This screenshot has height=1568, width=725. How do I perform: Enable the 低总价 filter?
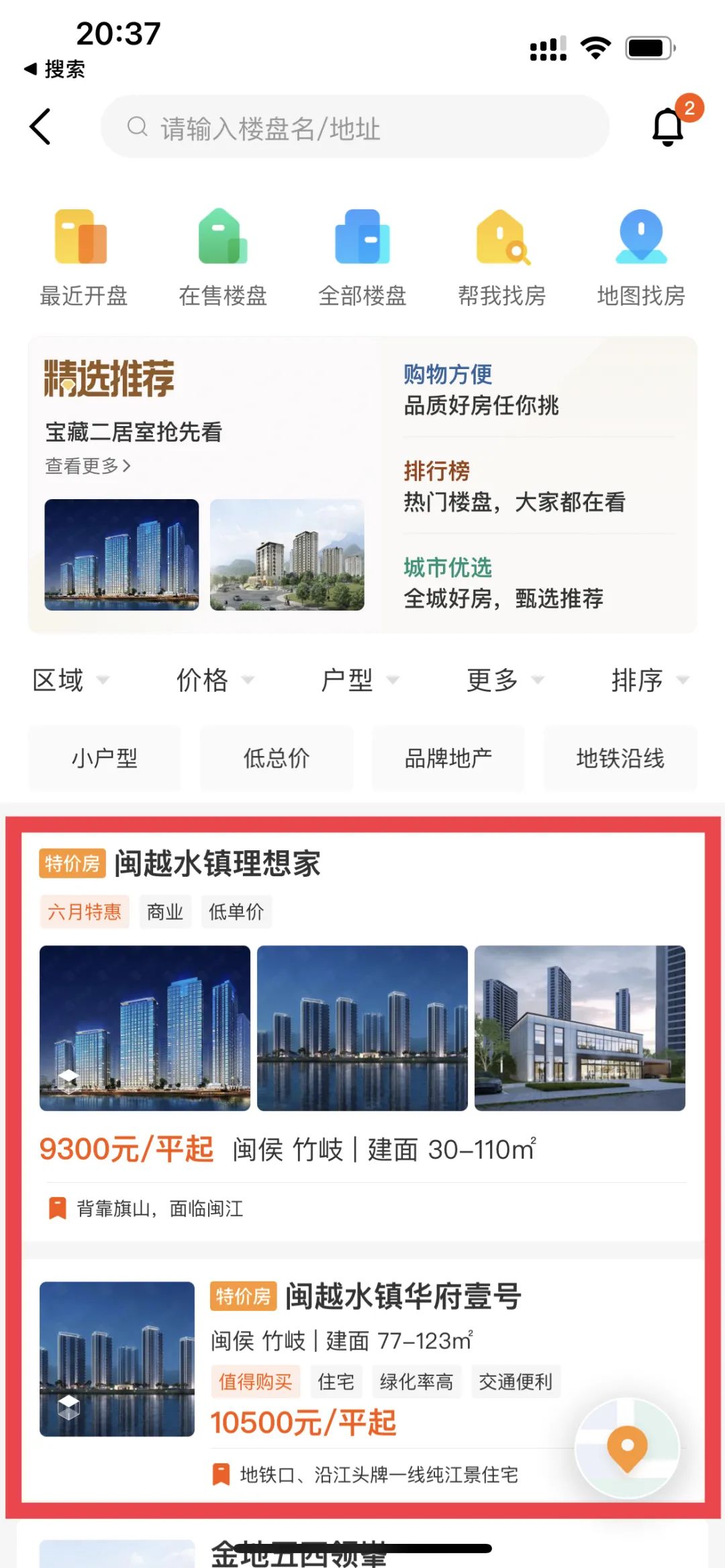pos(275,757)
